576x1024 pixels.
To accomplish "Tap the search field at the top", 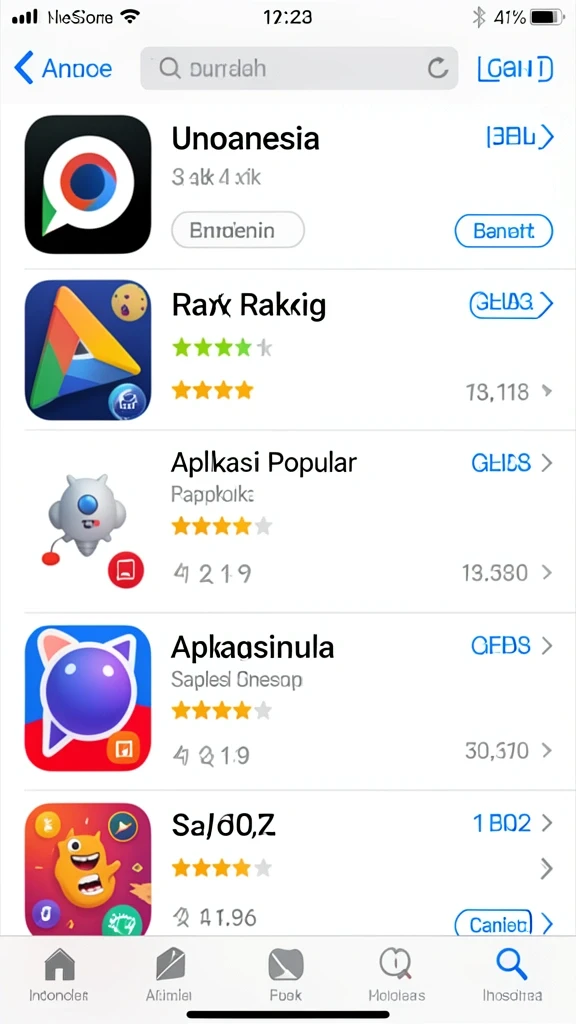I will tap(299, 68).
